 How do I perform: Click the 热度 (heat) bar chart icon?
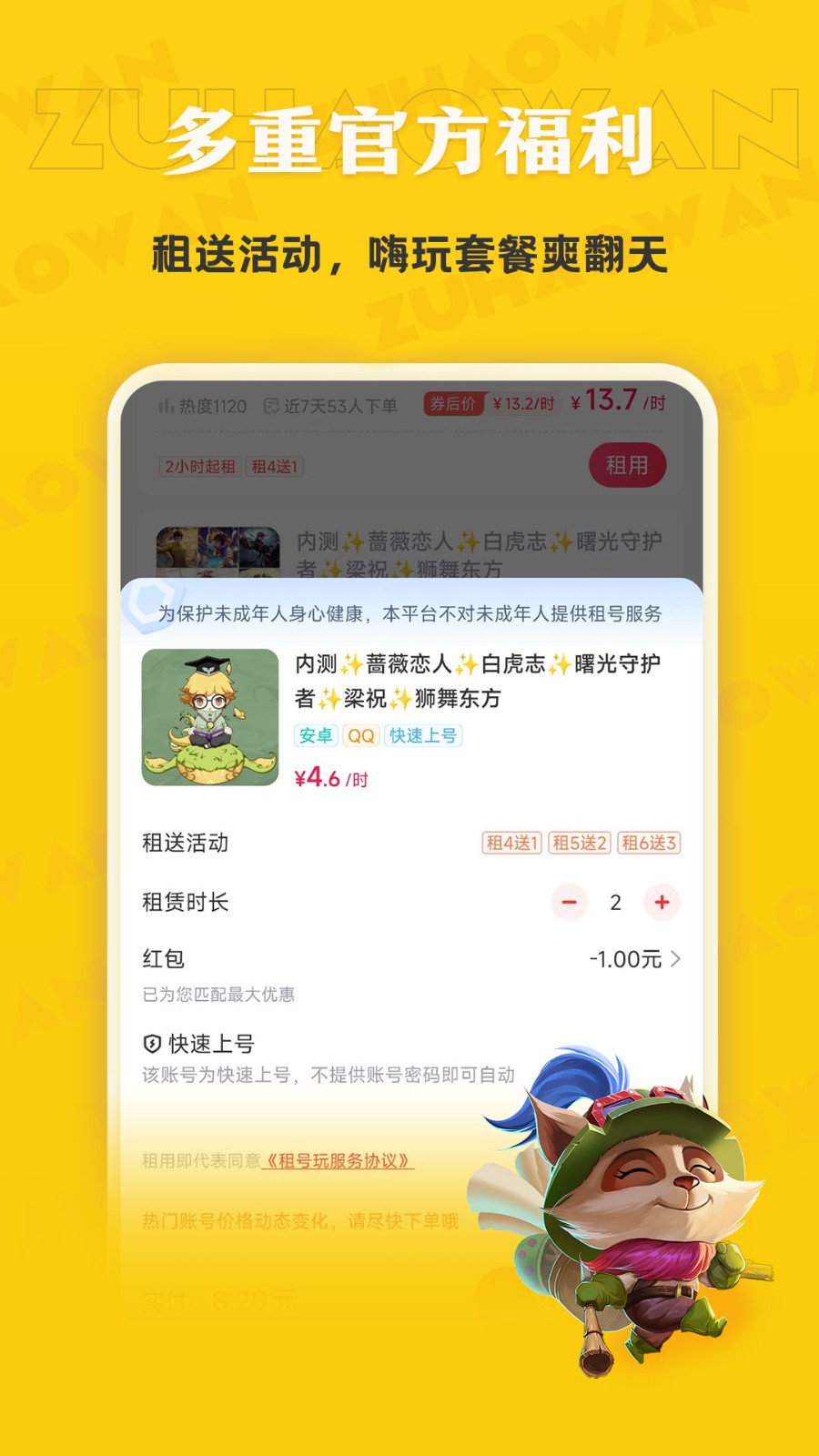click(x=167, y=408)
